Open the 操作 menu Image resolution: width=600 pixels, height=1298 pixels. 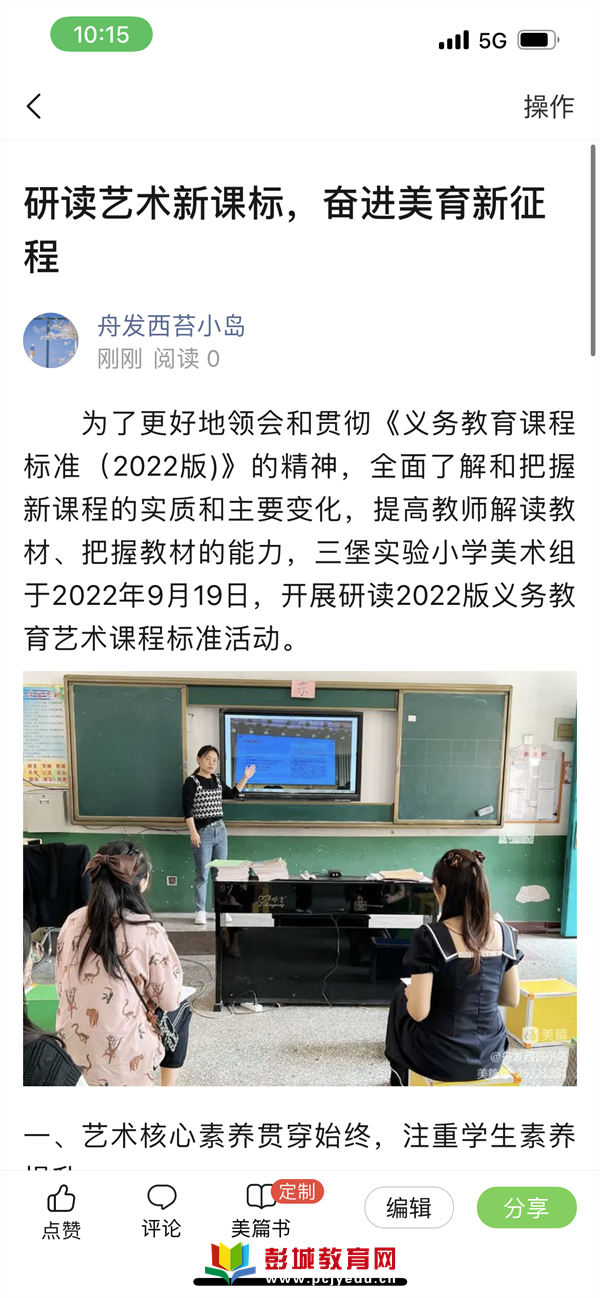click(548, 106)
